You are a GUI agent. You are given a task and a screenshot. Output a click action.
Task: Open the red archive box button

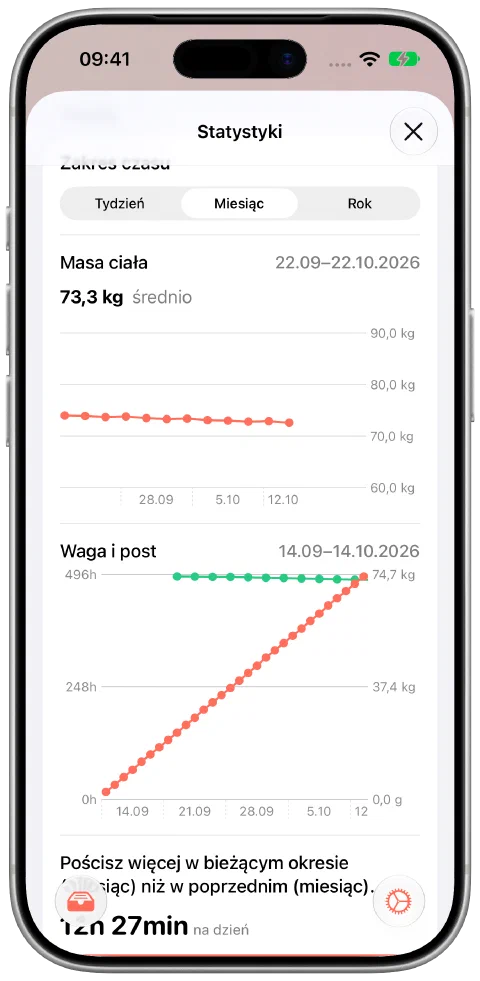coord(81,902)
